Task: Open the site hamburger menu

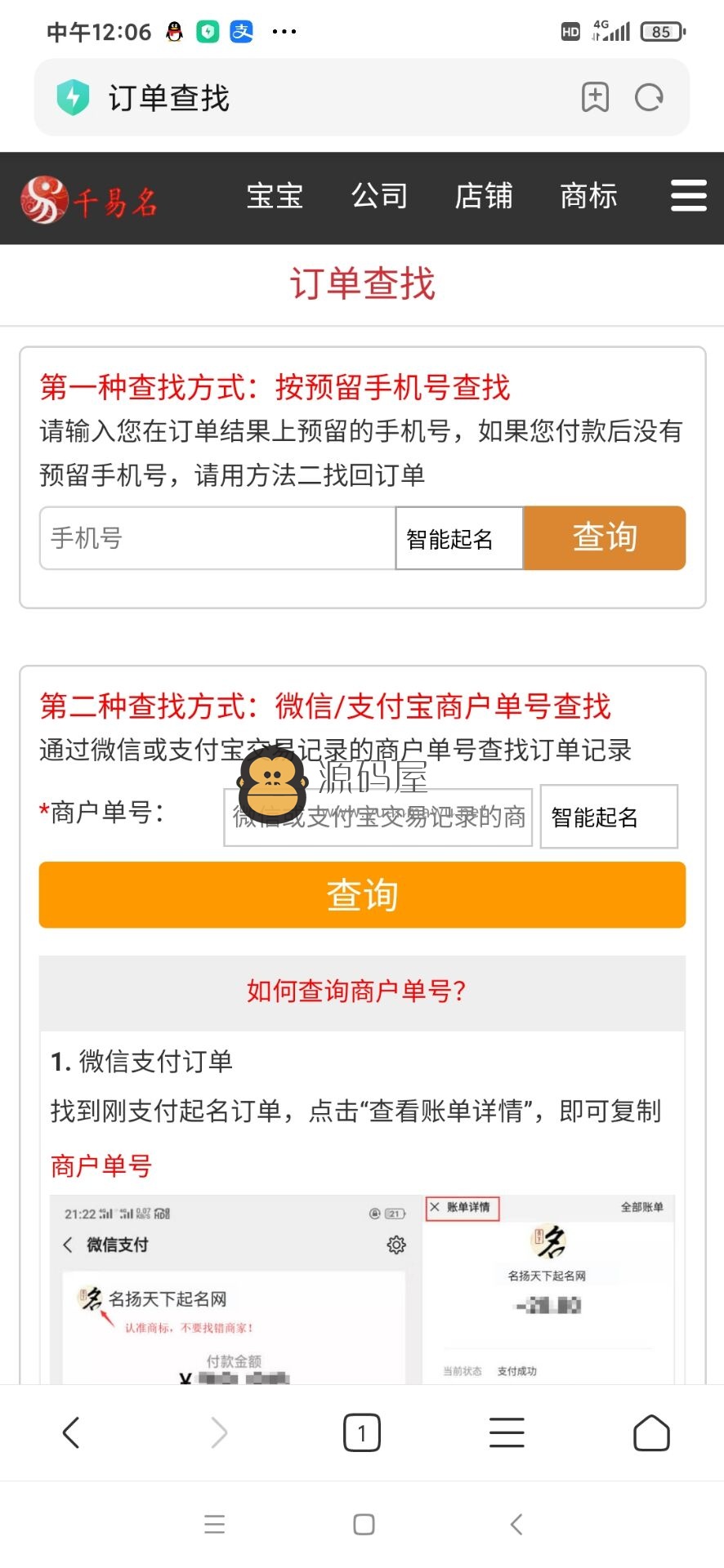Action: (688, 196)
